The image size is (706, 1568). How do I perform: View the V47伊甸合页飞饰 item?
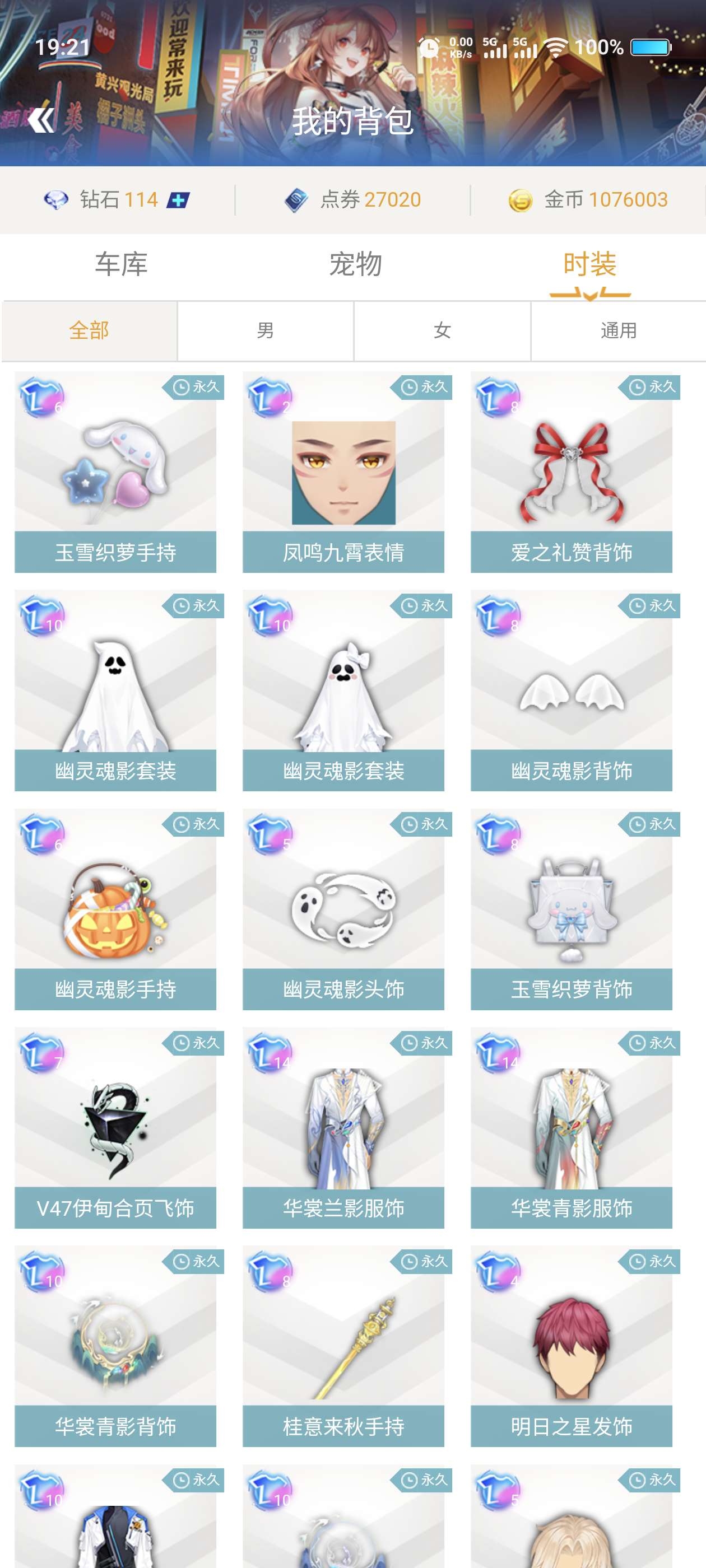coord(115,1128)
